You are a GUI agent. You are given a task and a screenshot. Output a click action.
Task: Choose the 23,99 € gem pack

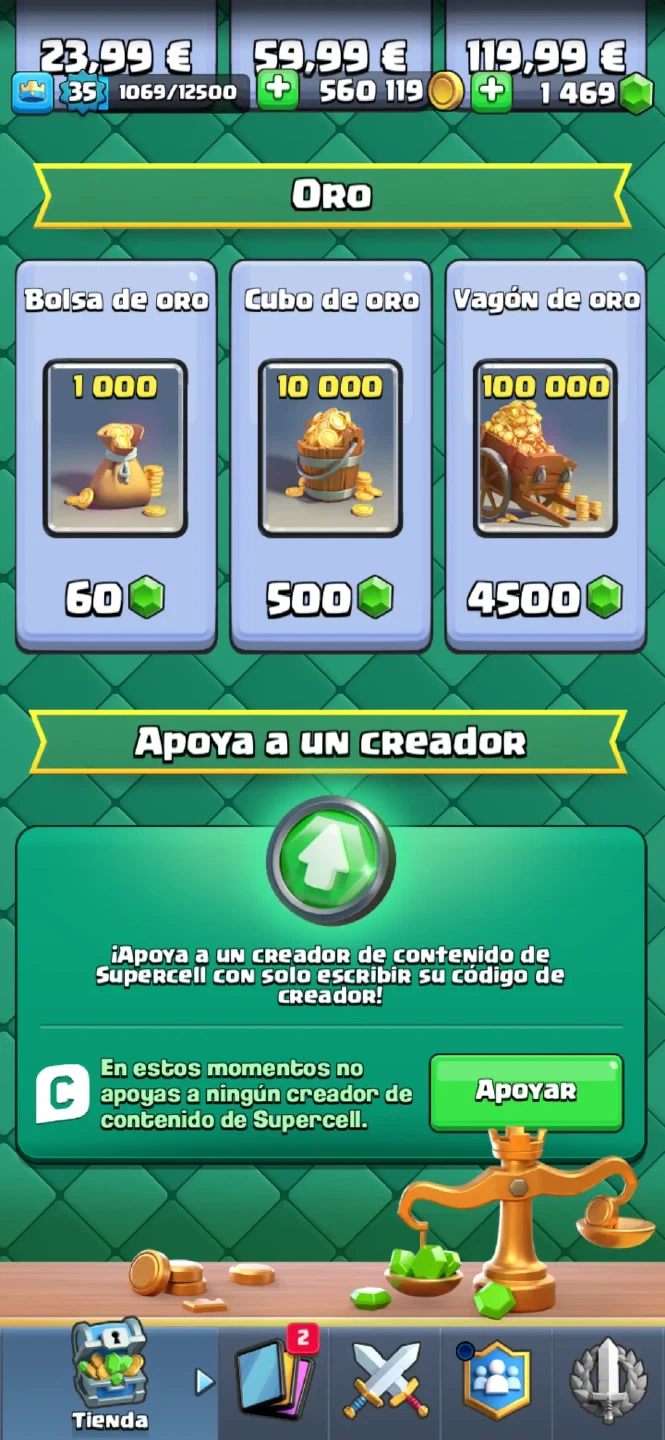click(x=116, y=40)
